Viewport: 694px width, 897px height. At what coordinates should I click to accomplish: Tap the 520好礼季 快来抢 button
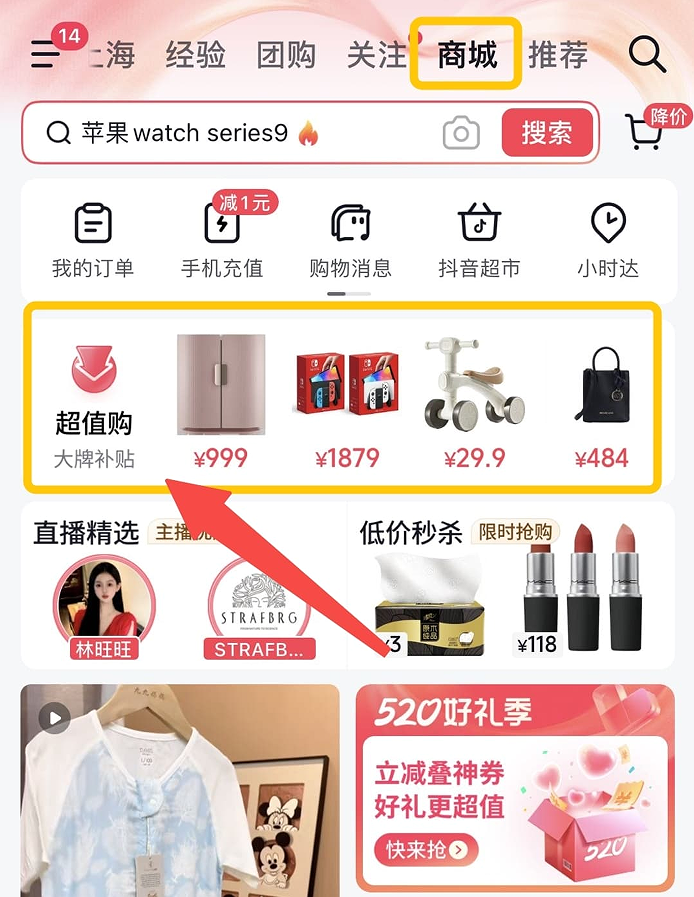(x=427, y=850)
